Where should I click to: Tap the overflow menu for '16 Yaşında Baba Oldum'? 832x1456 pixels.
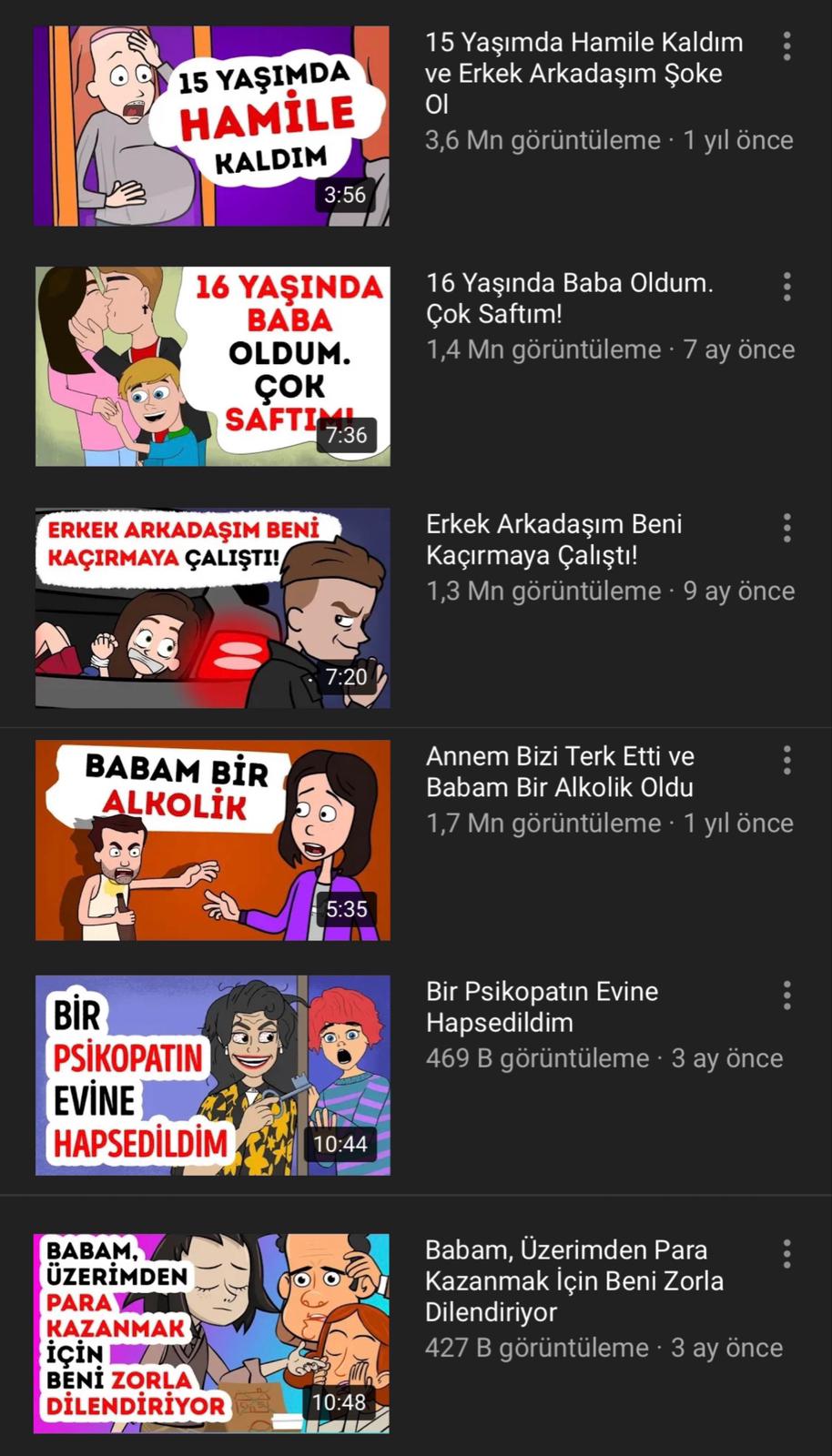click(786, 287)
